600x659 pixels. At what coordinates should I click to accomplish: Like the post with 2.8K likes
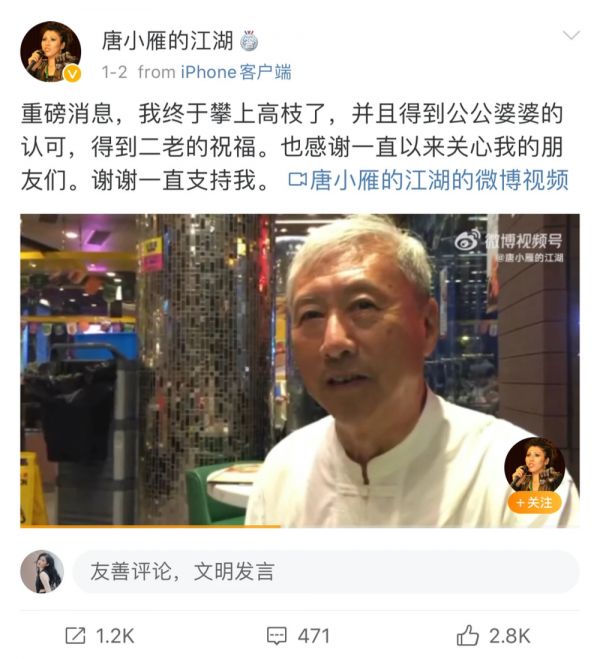493,635
